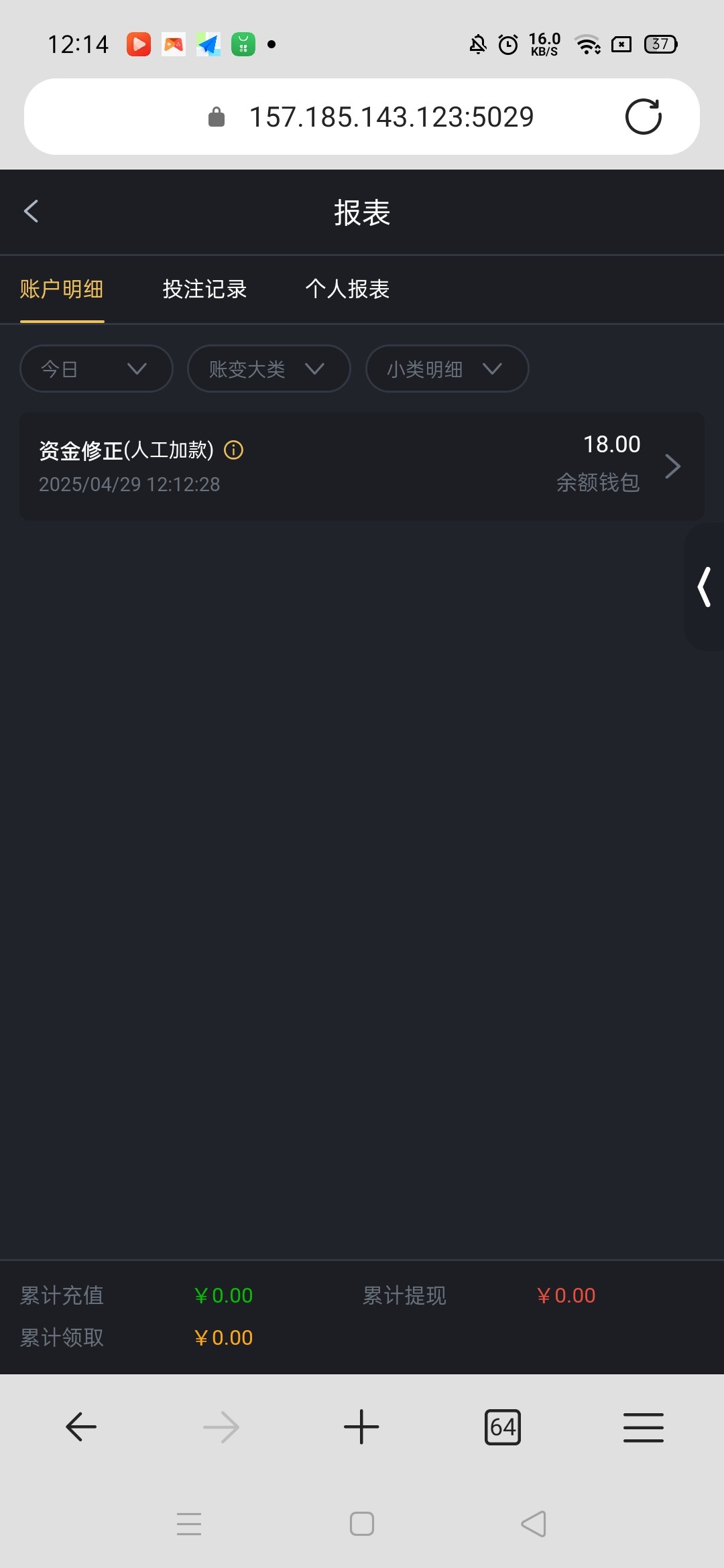Open a new browser tab with the plus icon
This screenshot has width=724, height=1568.
(x=361, y=1427)
